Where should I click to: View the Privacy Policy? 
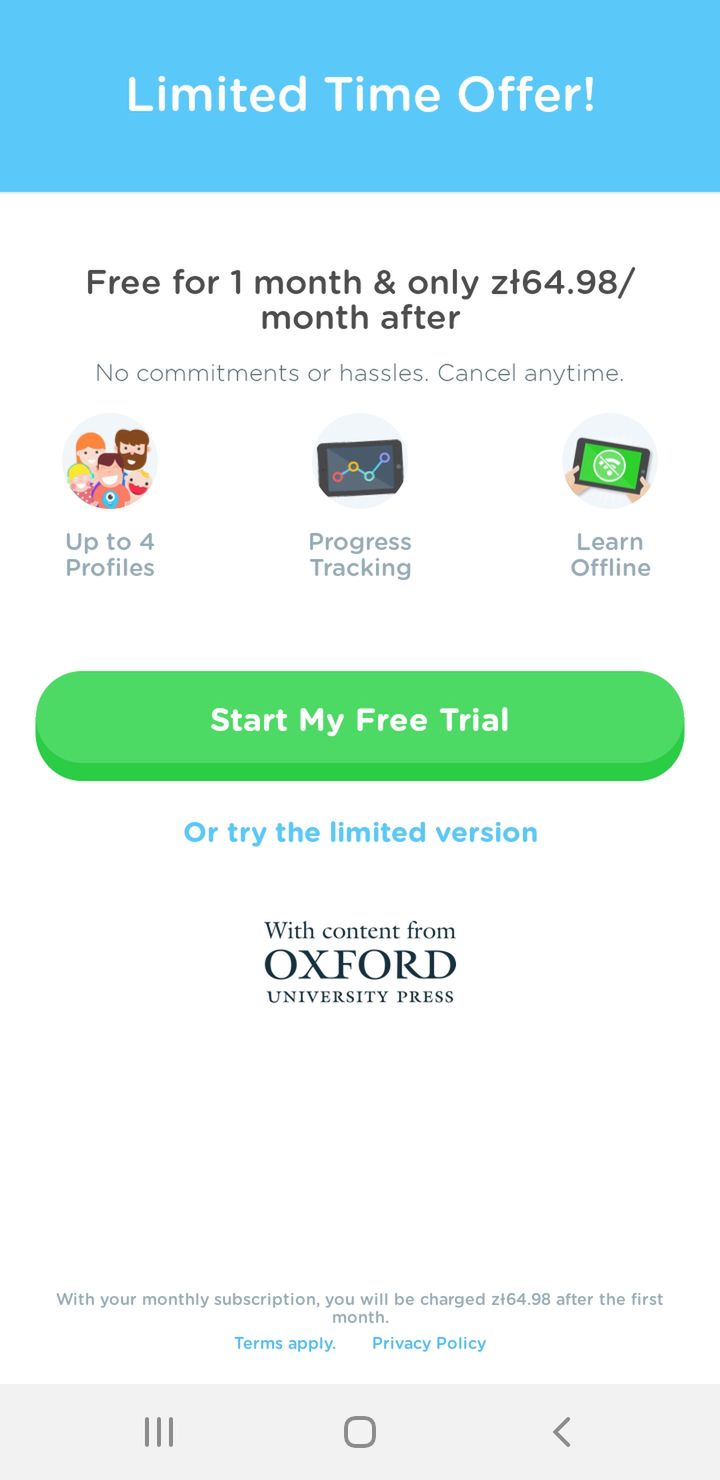(429, 1343)
